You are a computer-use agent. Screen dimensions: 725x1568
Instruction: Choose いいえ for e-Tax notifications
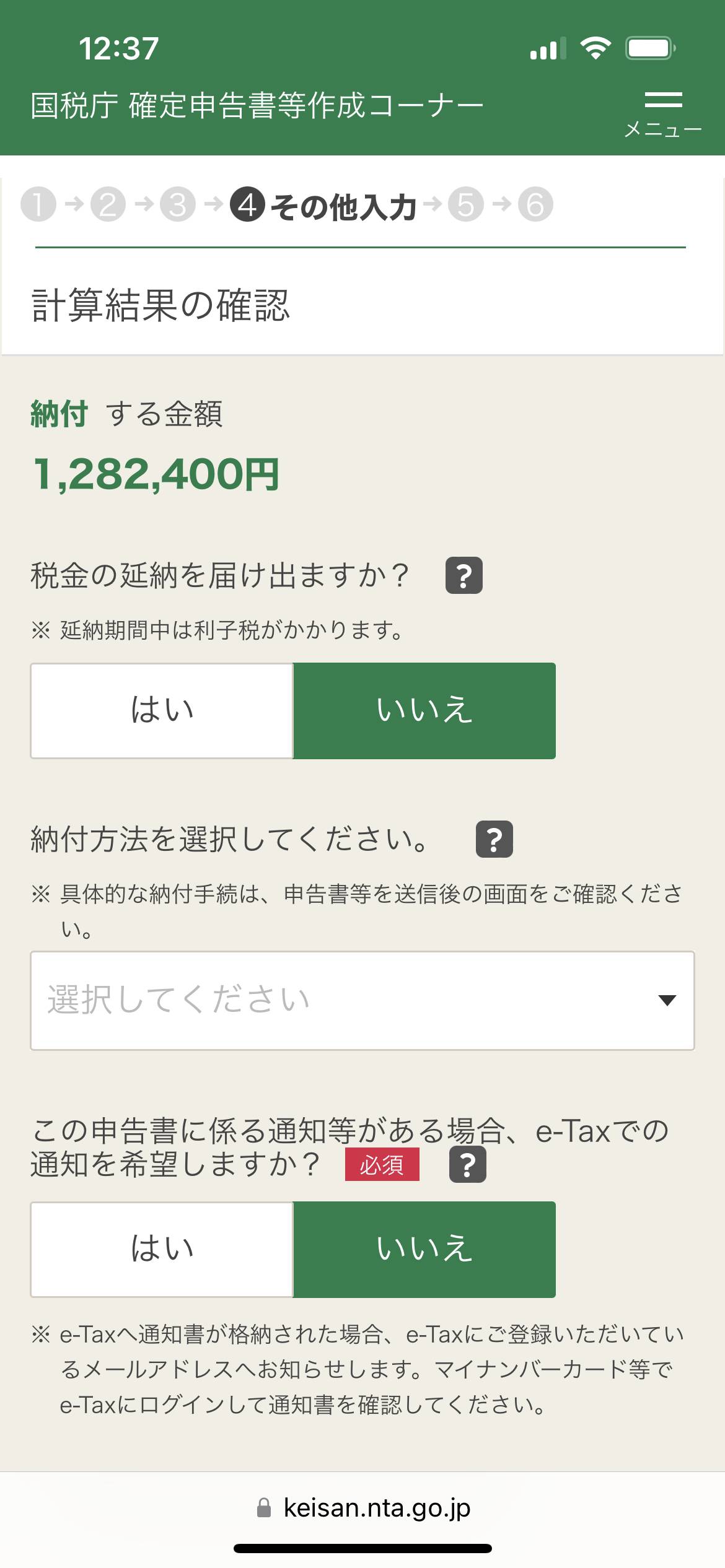click(x=424, y=1249)
